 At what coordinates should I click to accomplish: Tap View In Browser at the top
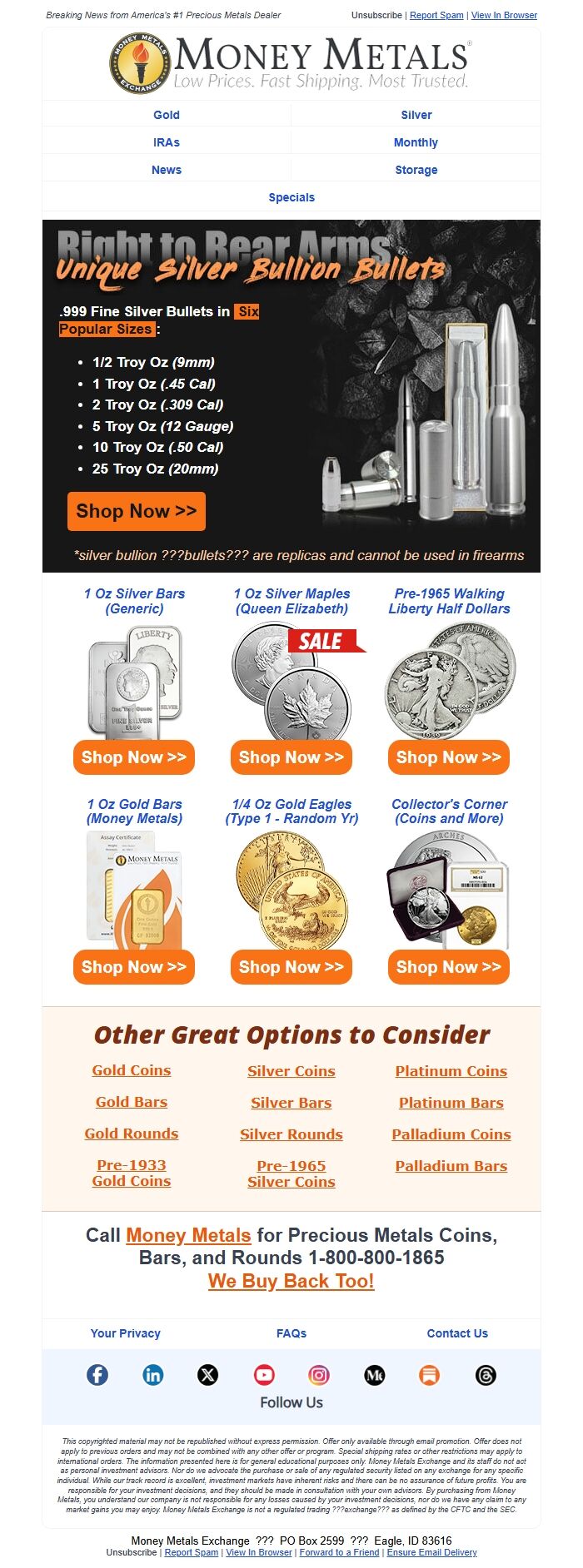pyautogui.click(x=504, y=15)
